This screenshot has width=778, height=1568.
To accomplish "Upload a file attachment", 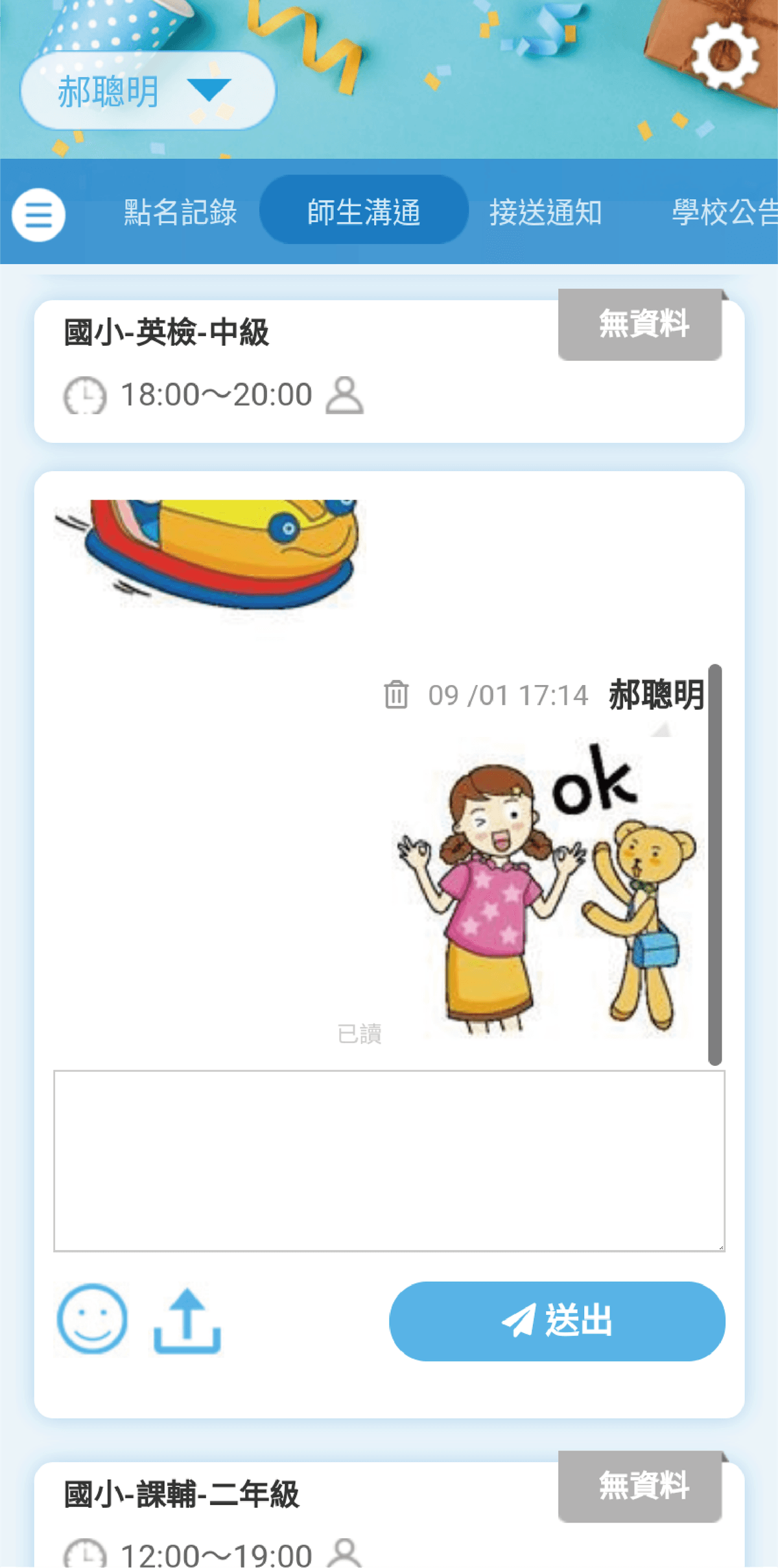I will click(x=187, y=1320).
